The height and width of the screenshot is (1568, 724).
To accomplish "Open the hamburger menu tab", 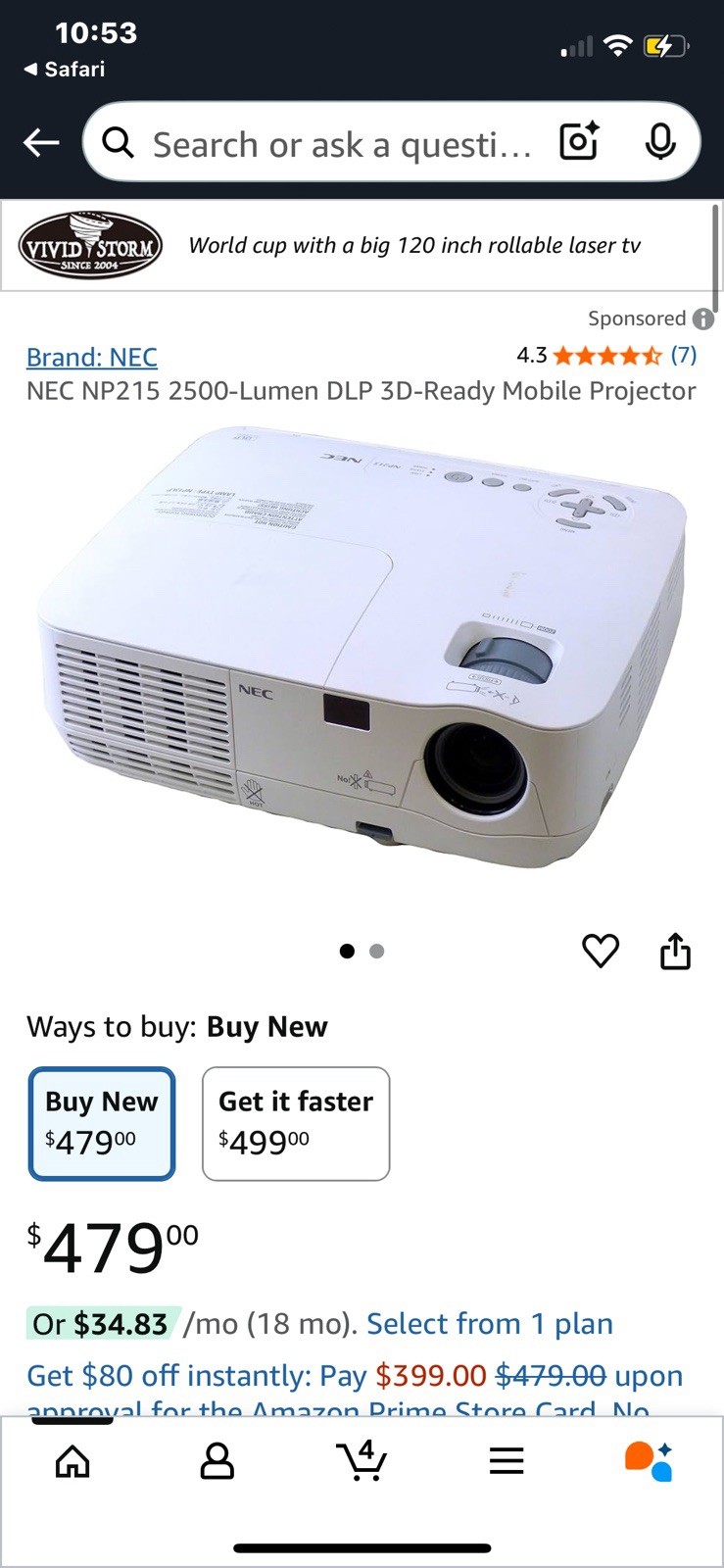I will tap(507, 1461).
